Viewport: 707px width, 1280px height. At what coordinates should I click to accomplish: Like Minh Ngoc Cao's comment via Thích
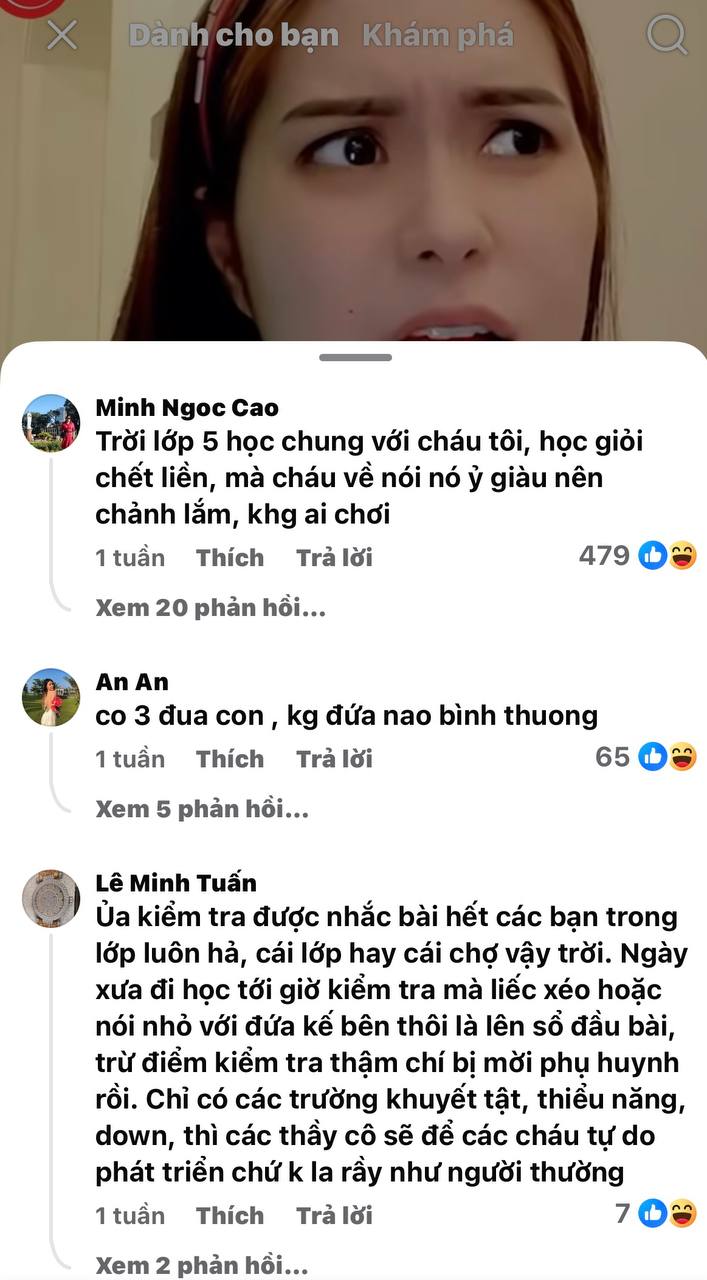tap(230, 557)
